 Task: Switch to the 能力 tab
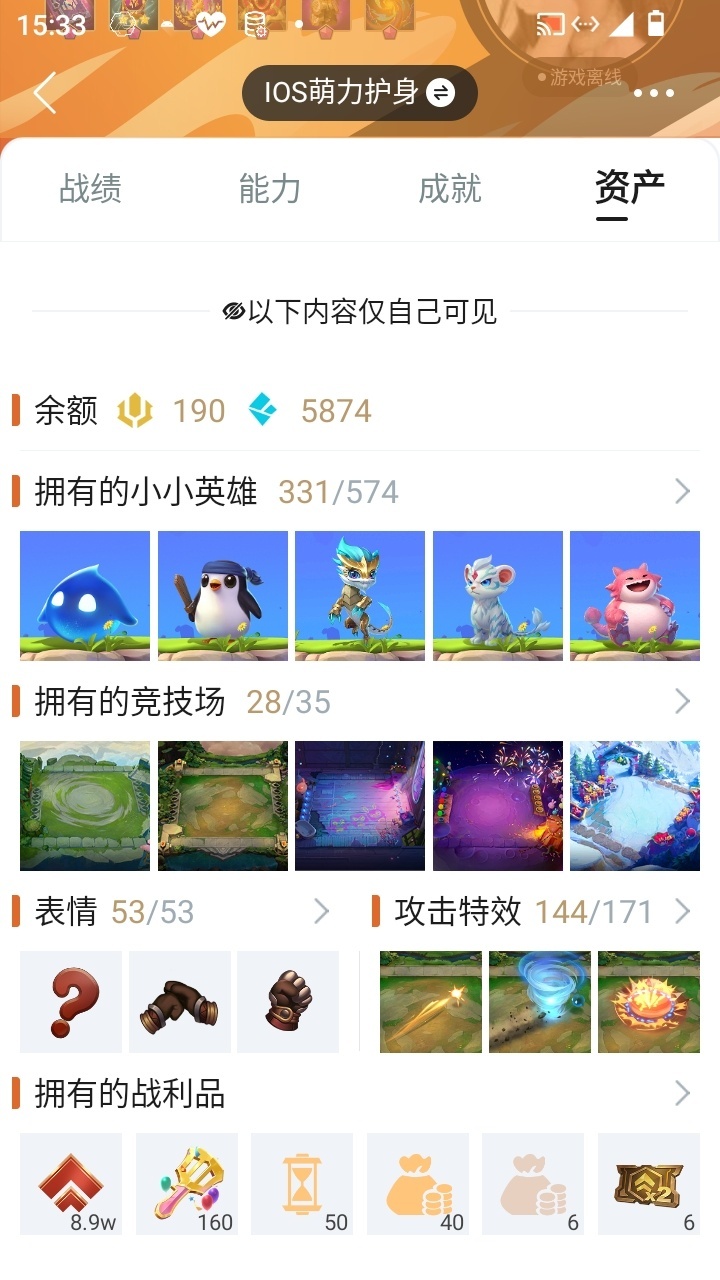point(269,188)
